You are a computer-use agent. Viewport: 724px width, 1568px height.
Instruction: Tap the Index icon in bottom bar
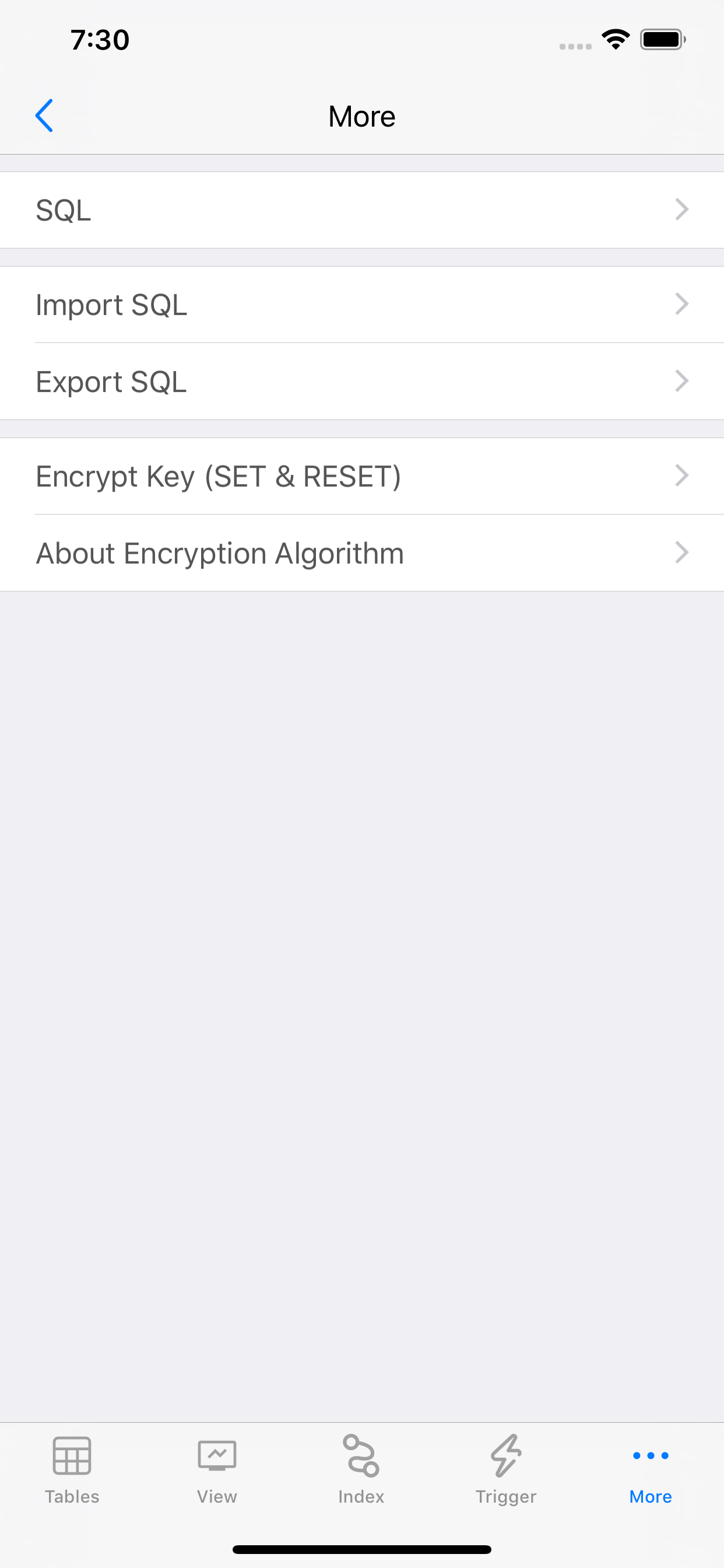pos(361,1456)
